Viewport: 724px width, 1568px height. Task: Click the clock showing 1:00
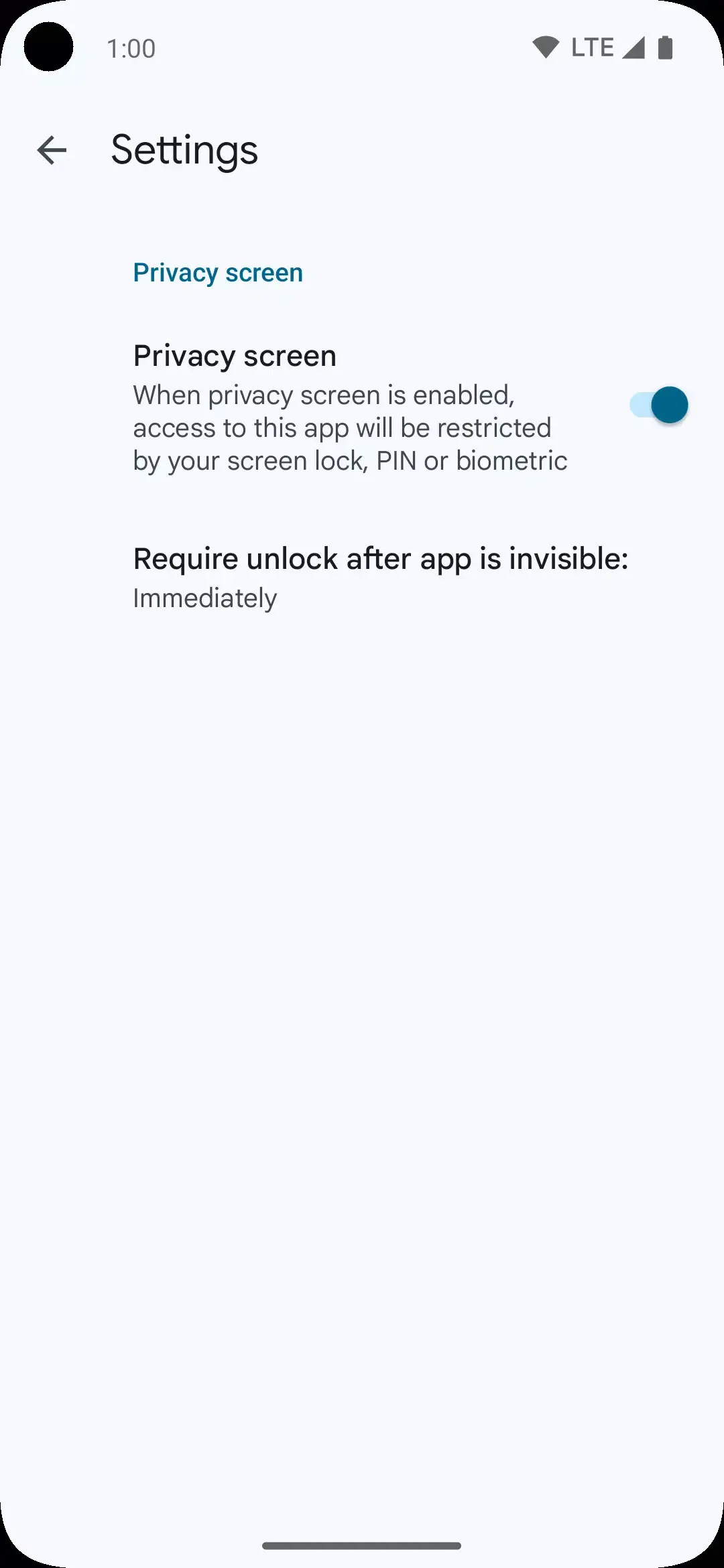131,48
